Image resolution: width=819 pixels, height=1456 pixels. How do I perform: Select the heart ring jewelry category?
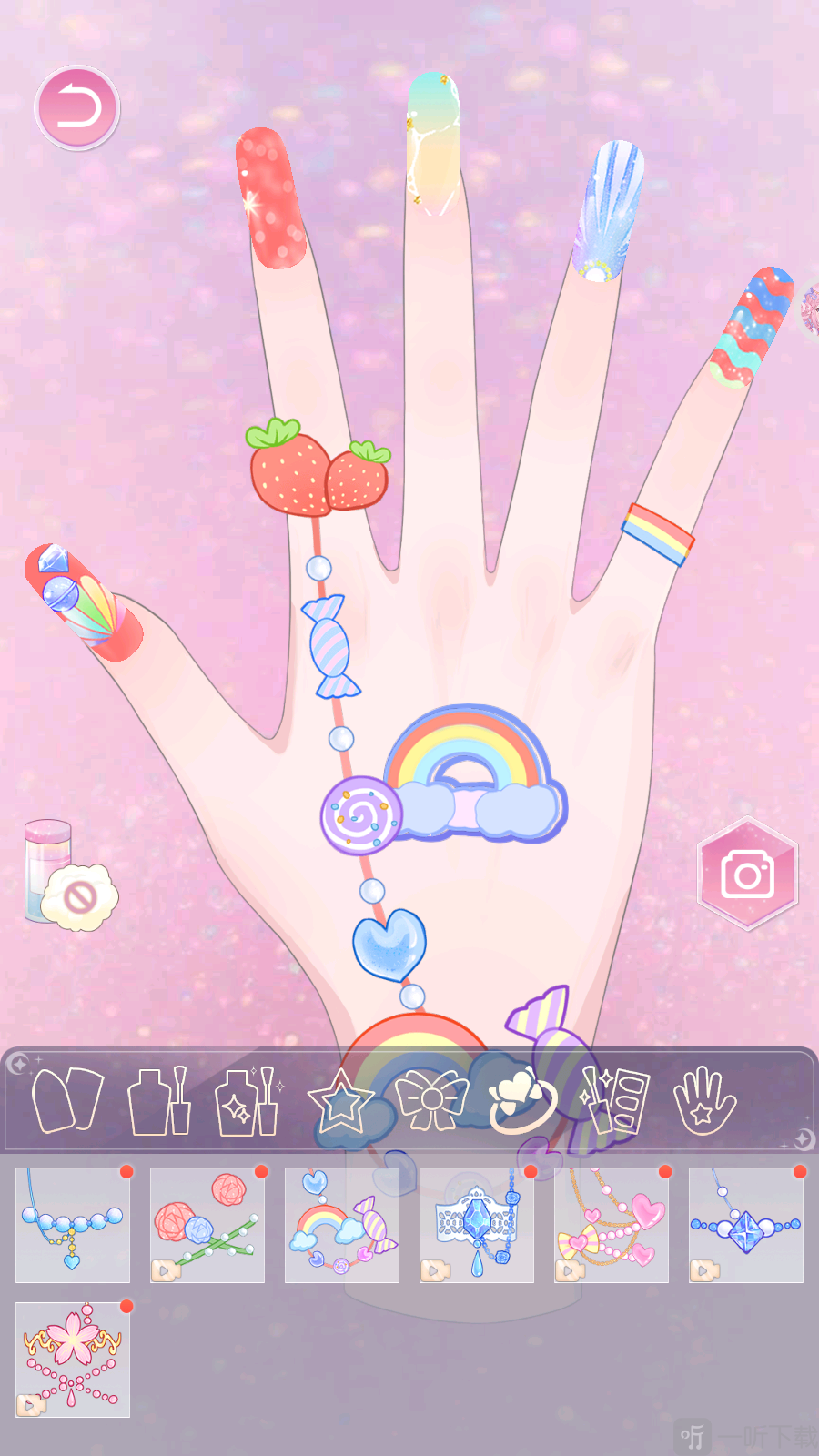pyautogui.click(x=522, y=1101)
